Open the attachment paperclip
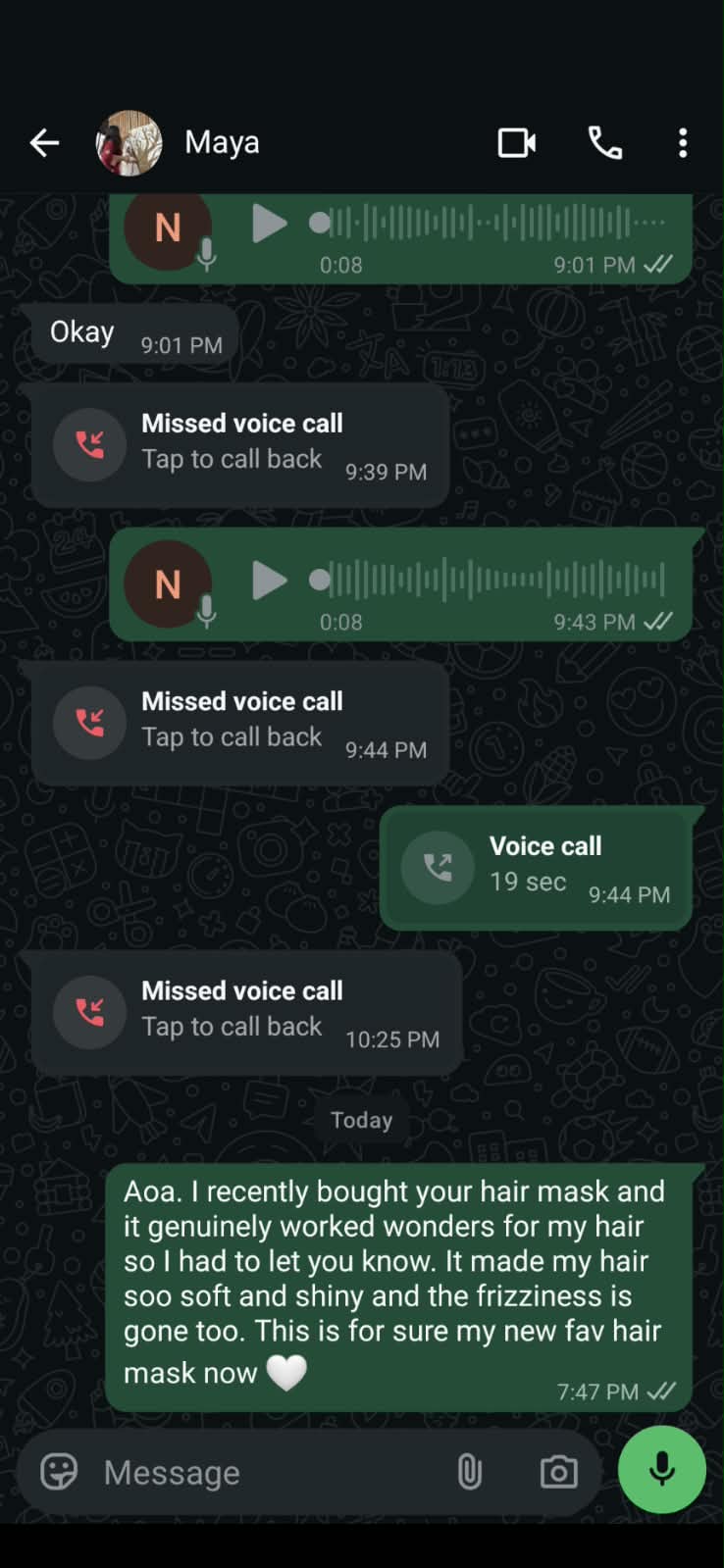The image size is (724, 1568). pos(470,1472)
